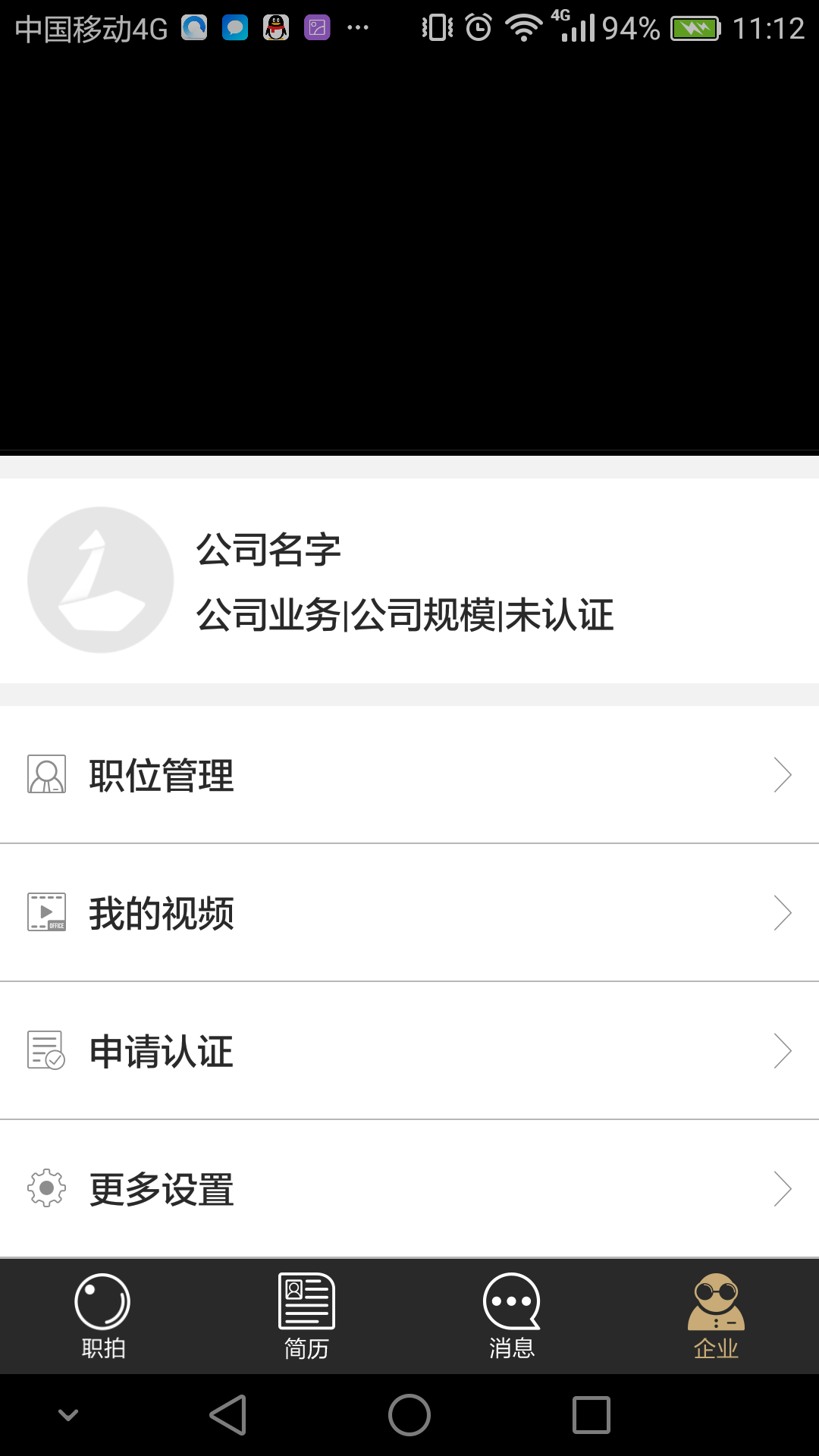The height and width of the screenshot is (1456, 819).
Task: Switch to the 简历 (resume) tab
Action: coord(307,1316)
